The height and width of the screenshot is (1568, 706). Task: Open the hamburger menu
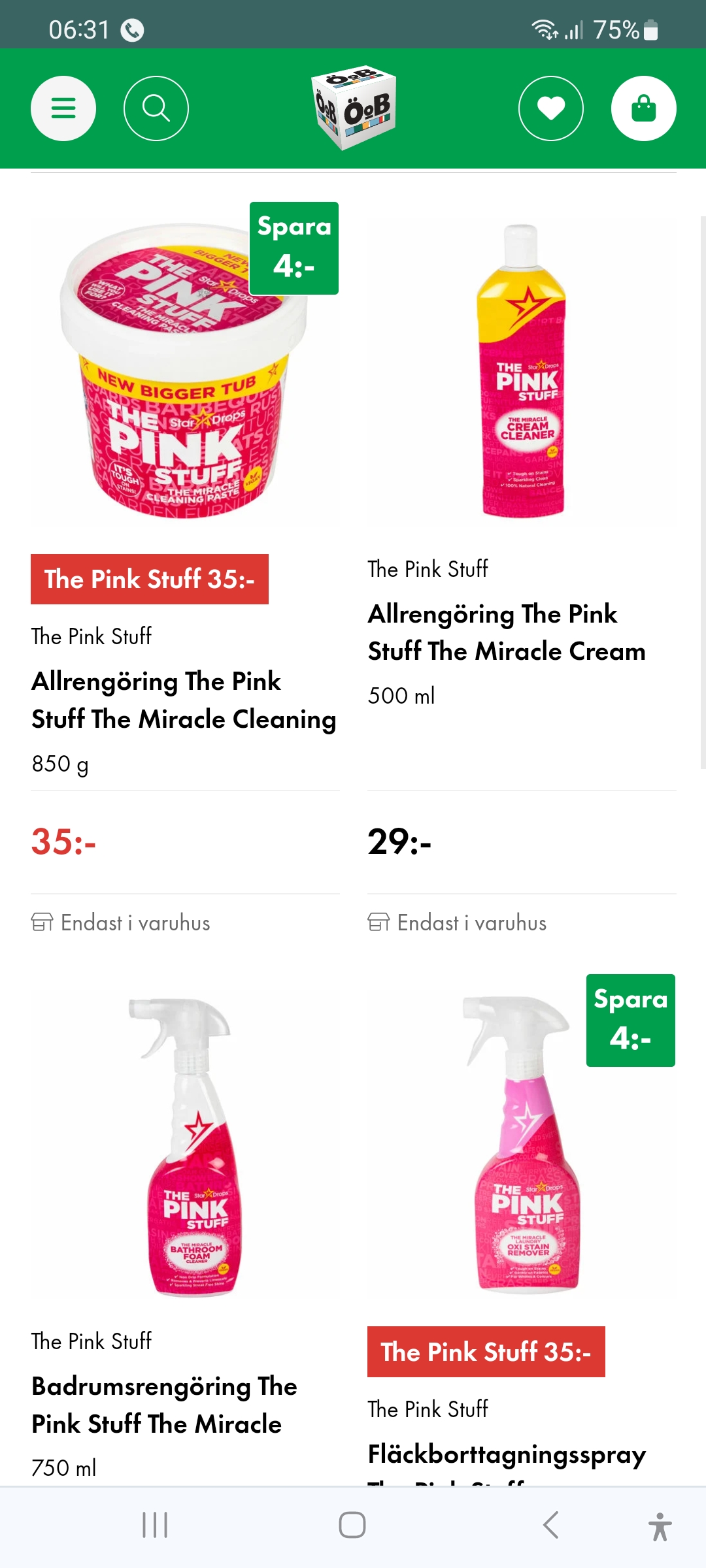click(63, 108)
